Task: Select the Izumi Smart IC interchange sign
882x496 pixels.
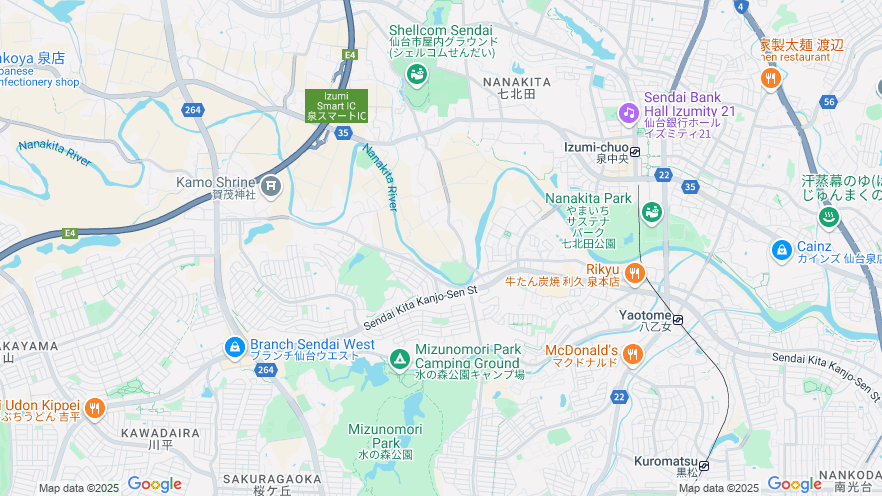Action: click(336, 106)
